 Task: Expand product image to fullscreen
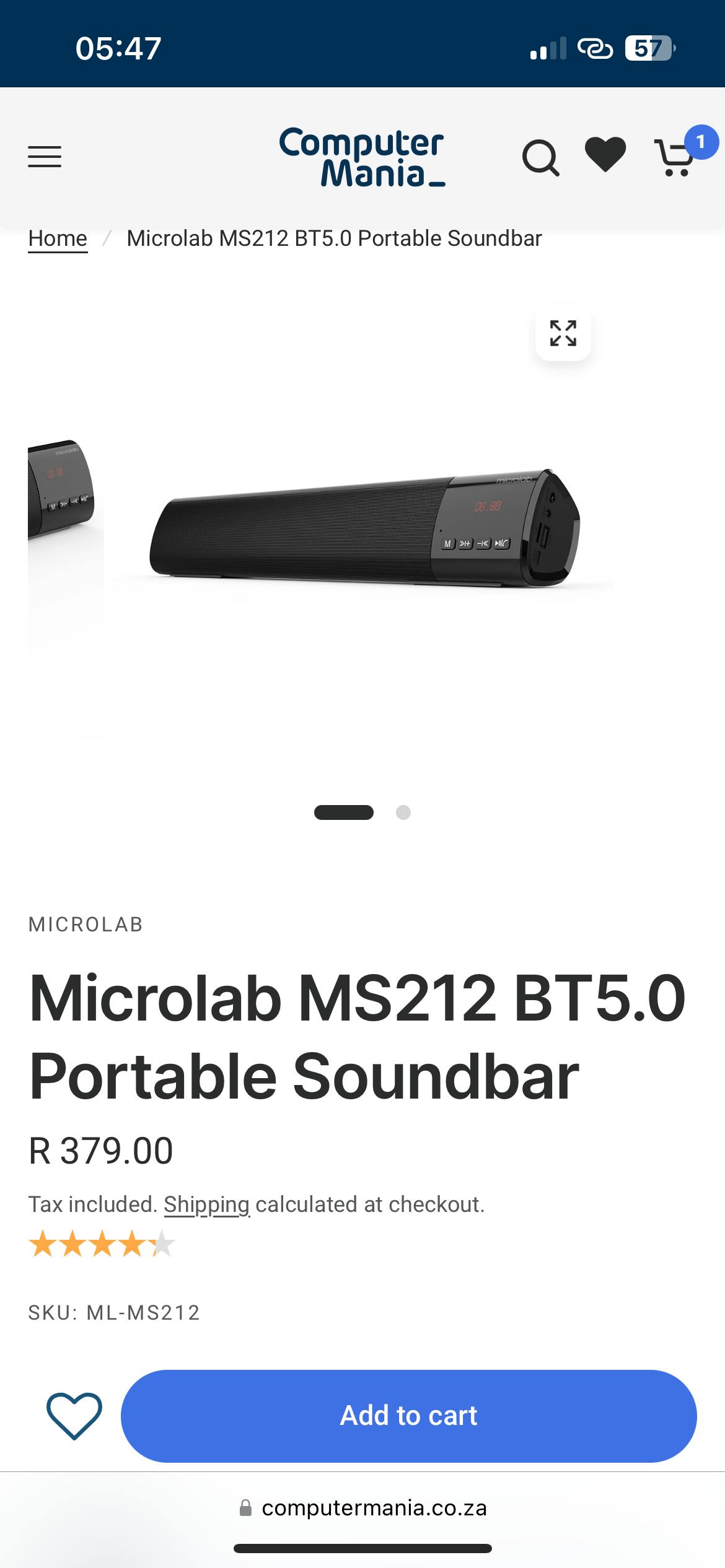click(563, 333)
